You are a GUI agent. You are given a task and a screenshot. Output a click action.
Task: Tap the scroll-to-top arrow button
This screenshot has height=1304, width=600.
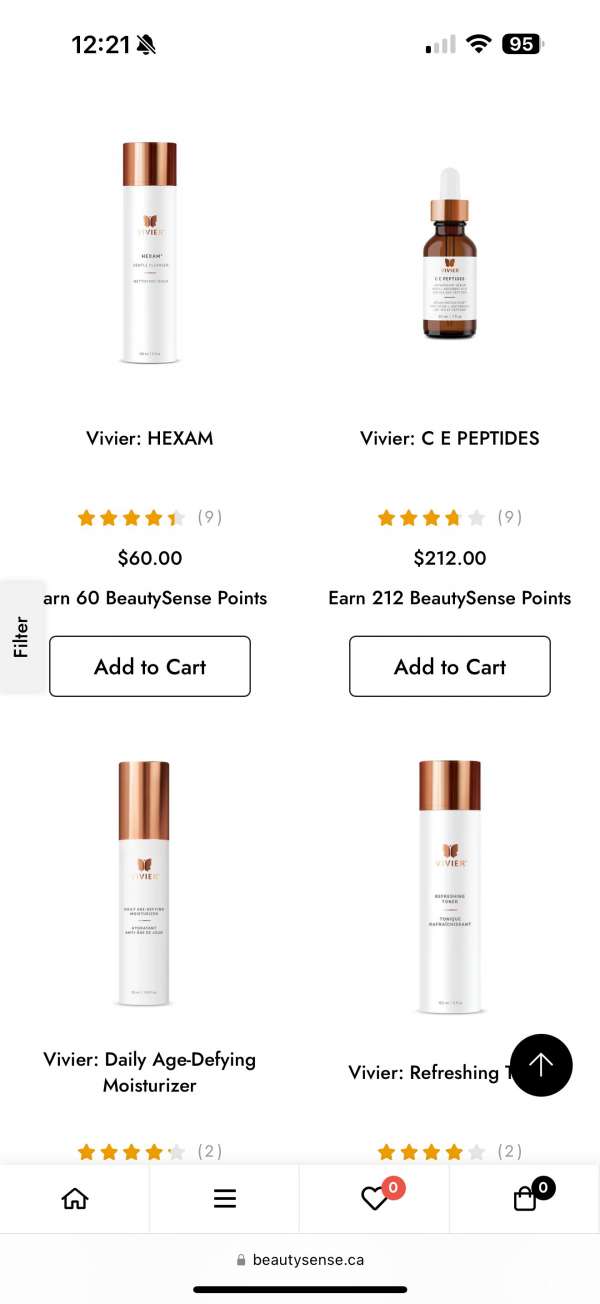click(x=541, y=1065)
